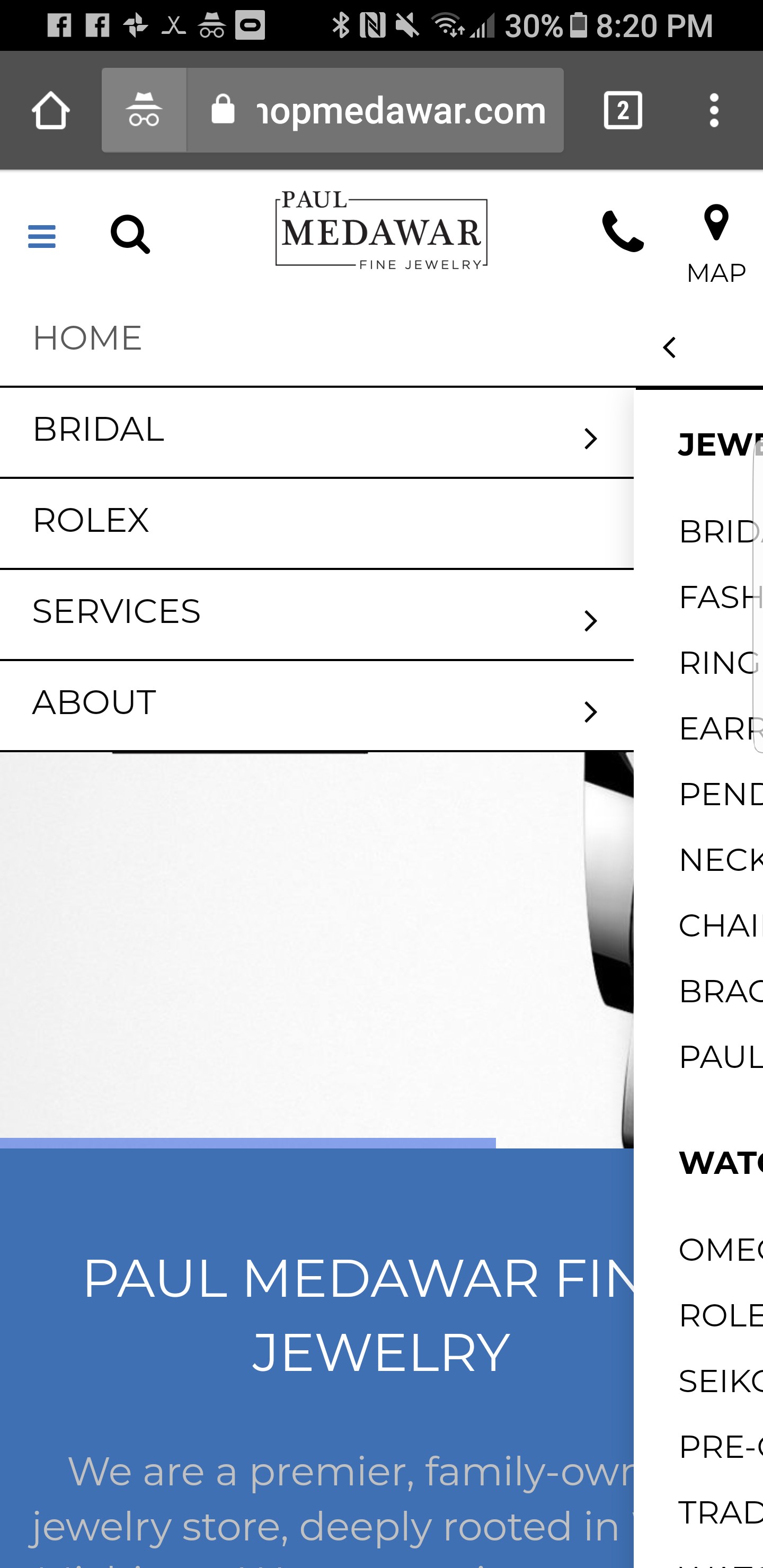Expand the SERVICES menu row
This screenshot has width=763, height=1568.
coord(317,615)
